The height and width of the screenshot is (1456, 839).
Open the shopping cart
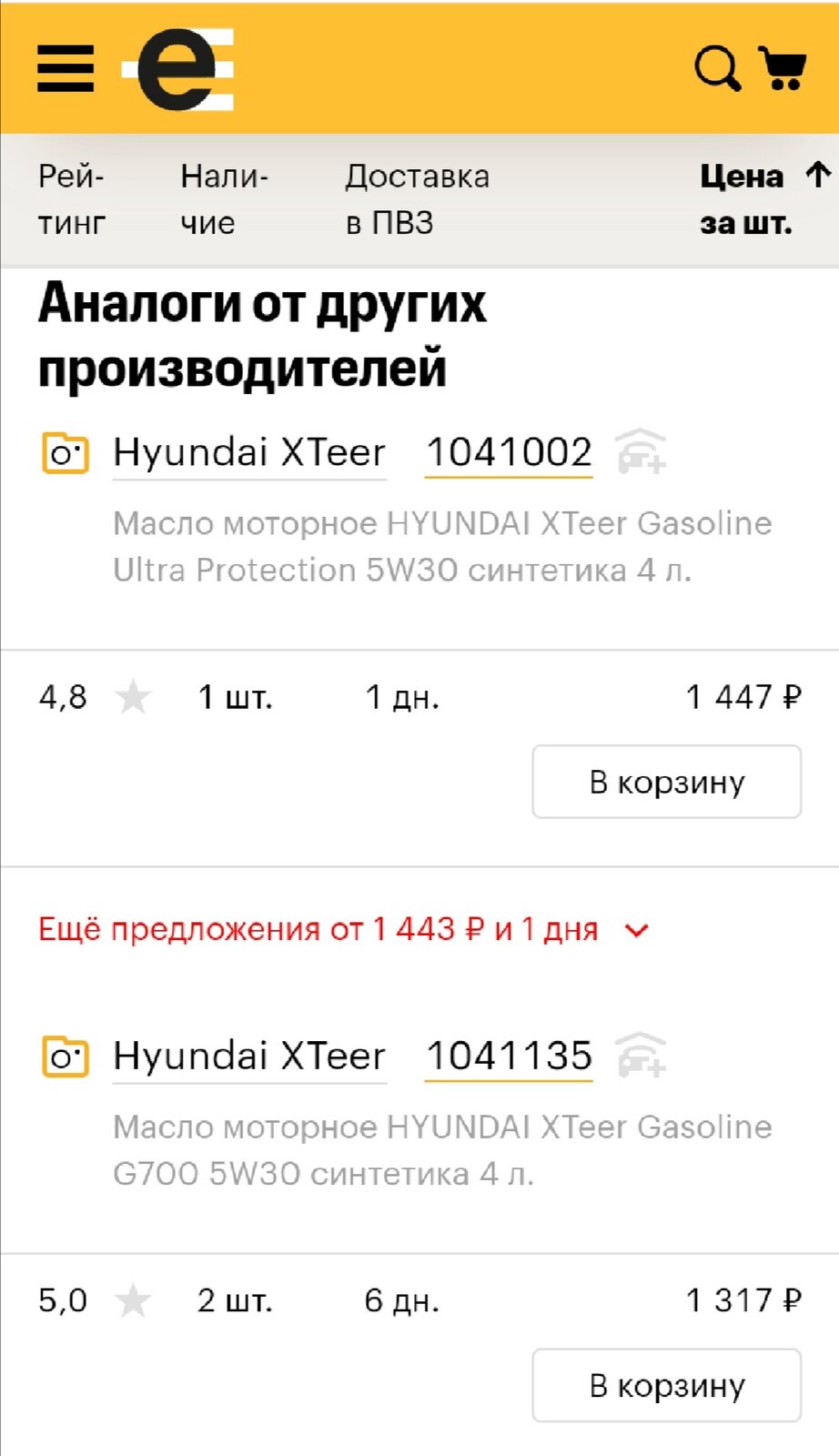tap(783, 68)
